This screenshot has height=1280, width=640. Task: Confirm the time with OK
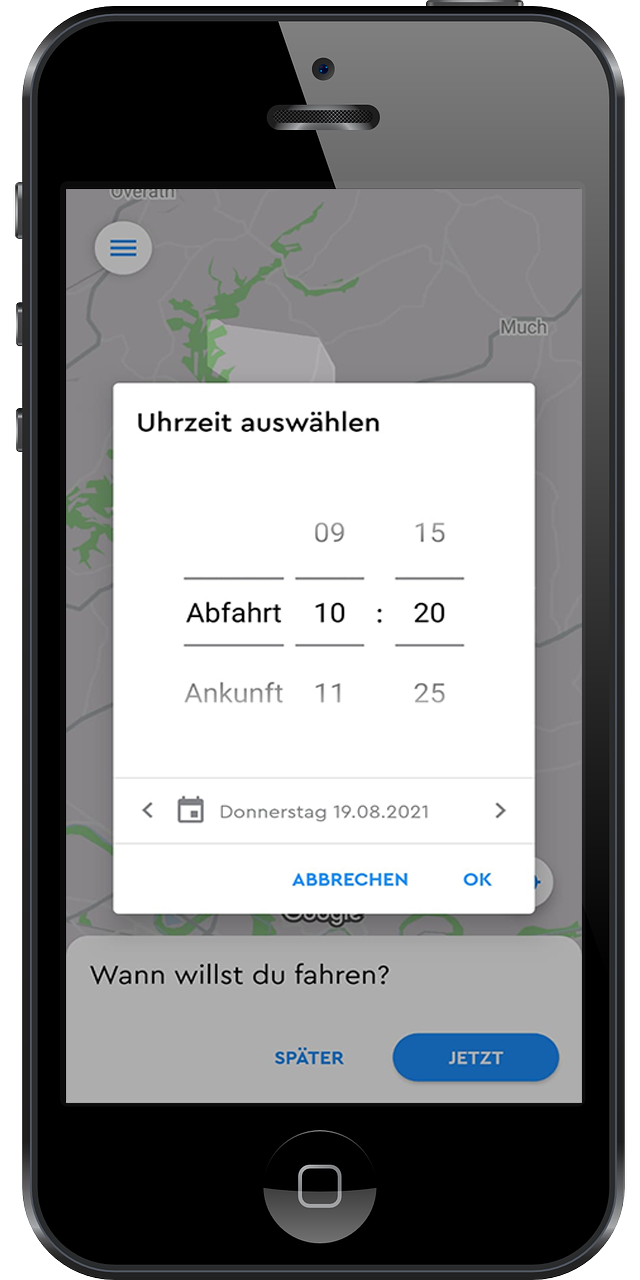tap(477, 880)
